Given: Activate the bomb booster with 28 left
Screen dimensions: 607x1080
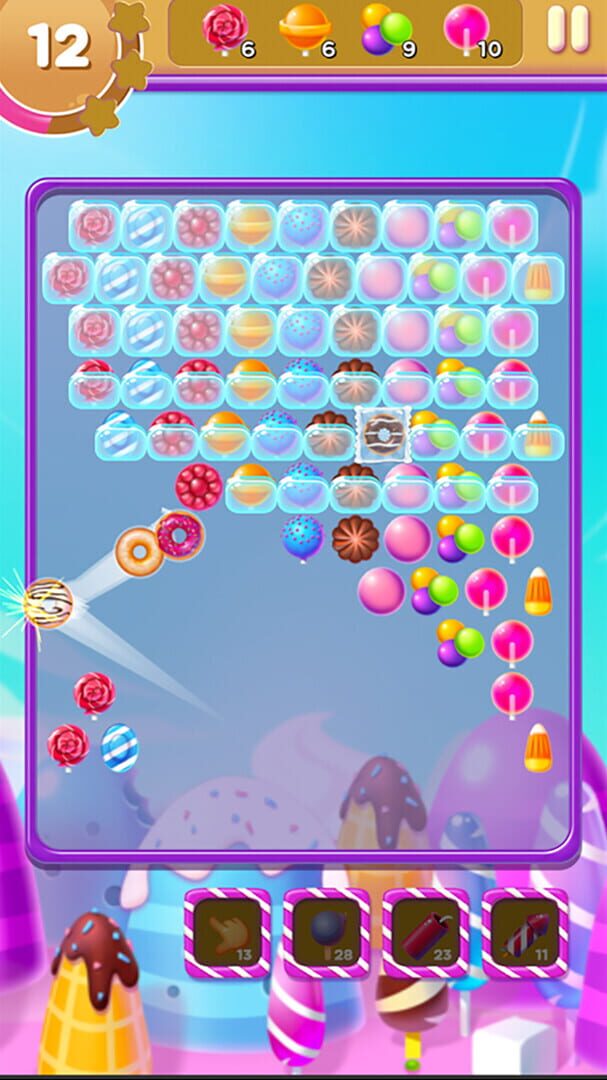Looking at the screenshot, I should 327,932.
